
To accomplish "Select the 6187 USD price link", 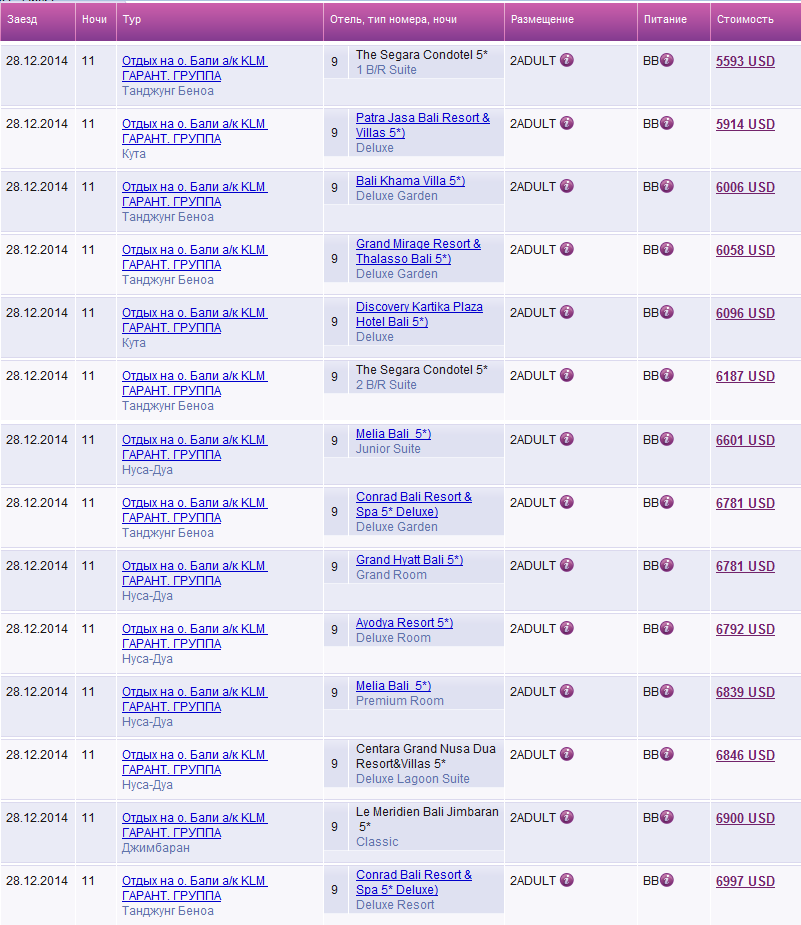I will click(x=745, y=376).
